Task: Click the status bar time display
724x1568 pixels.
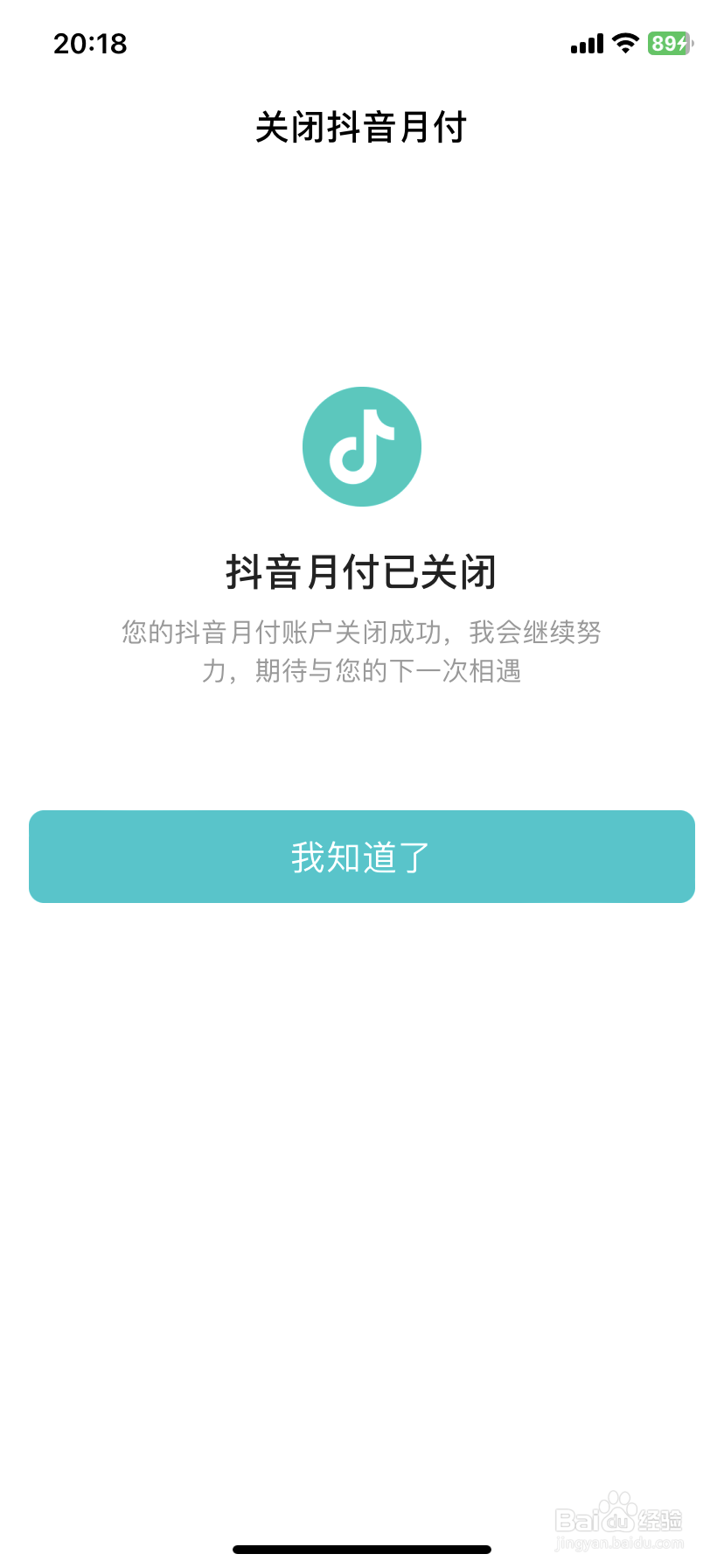Action: (90, 43)
